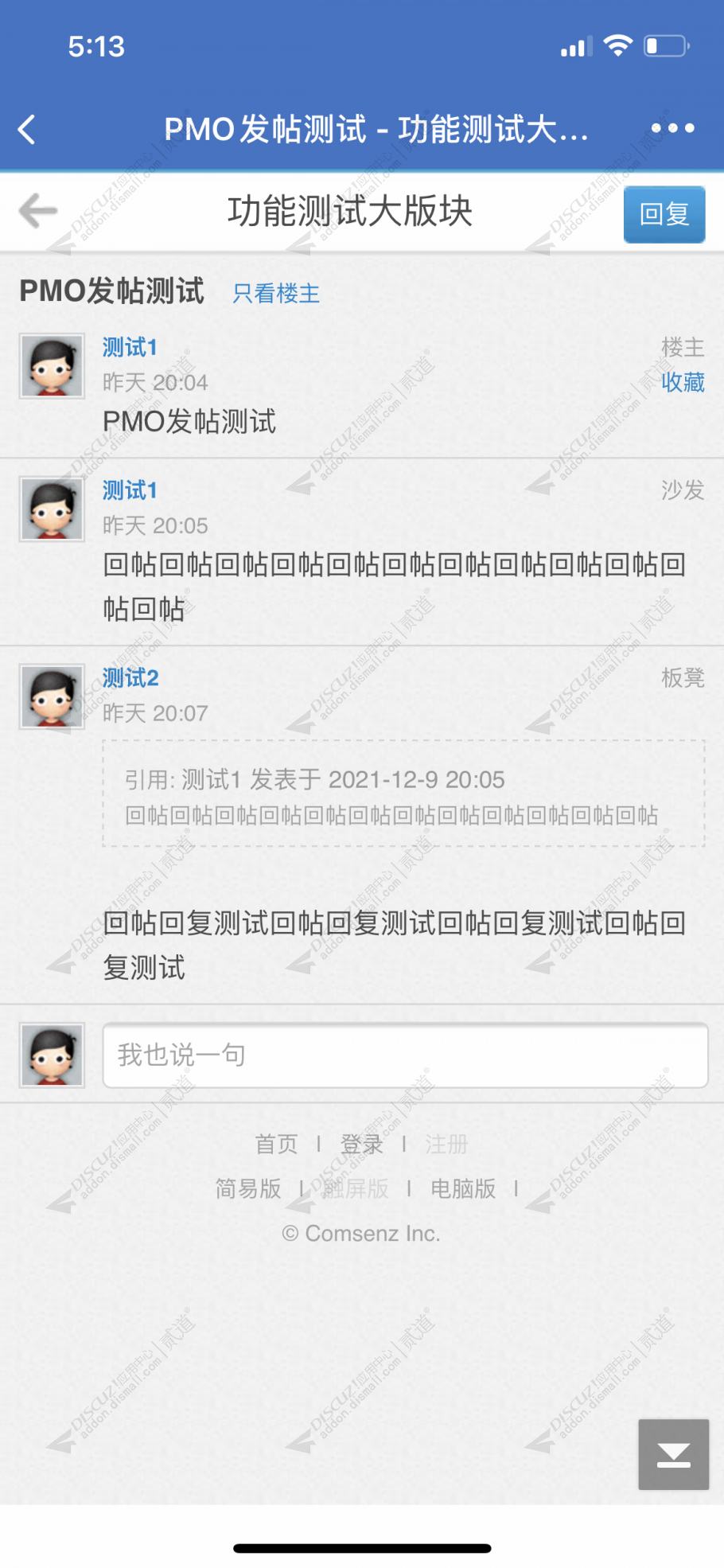Open 测试2 user profile link
724x1568 pixels.
coord(130,678)
